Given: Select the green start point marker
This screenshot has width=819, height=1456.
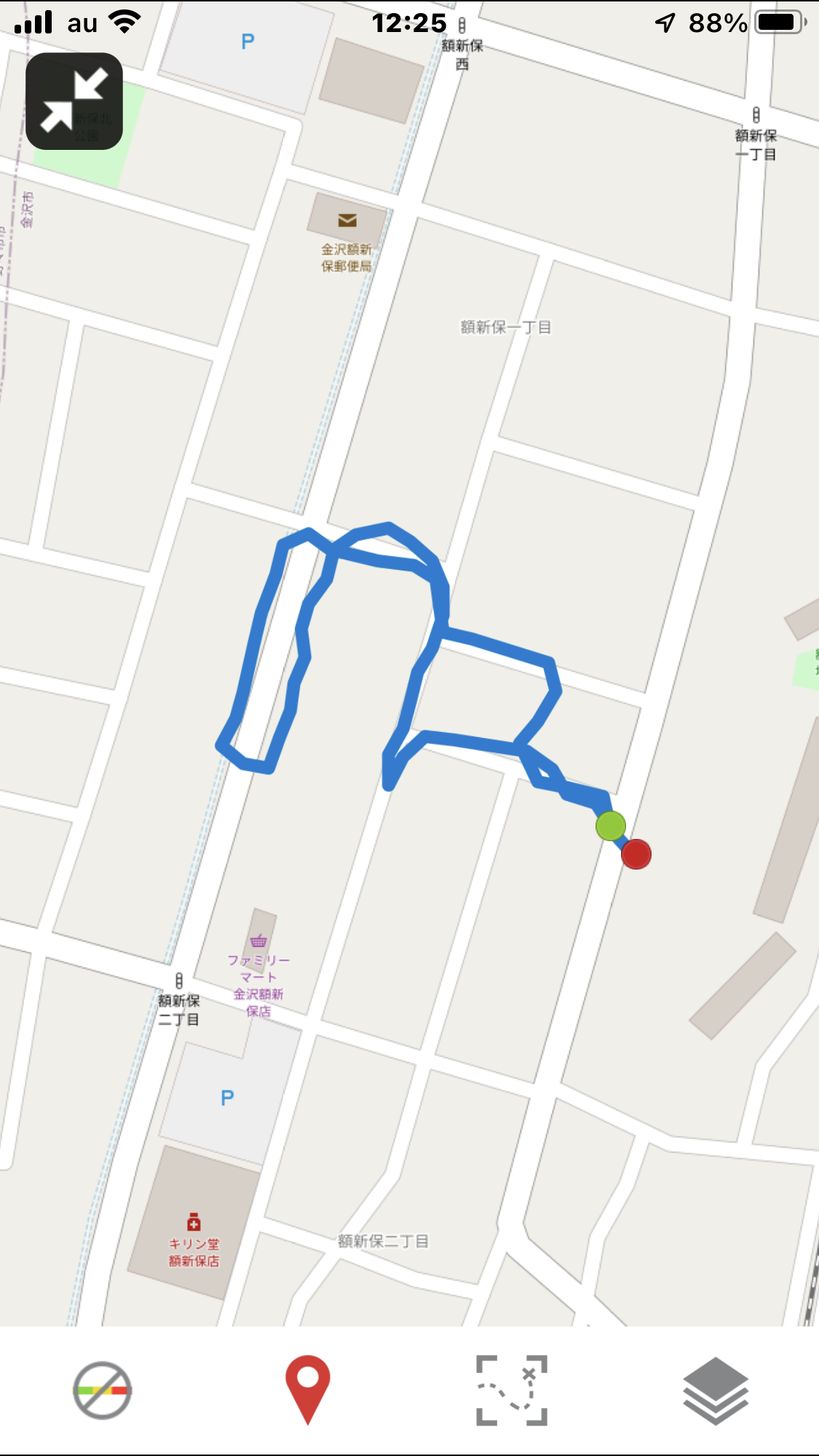Looking at the screenshot, I should pos(610,826).
